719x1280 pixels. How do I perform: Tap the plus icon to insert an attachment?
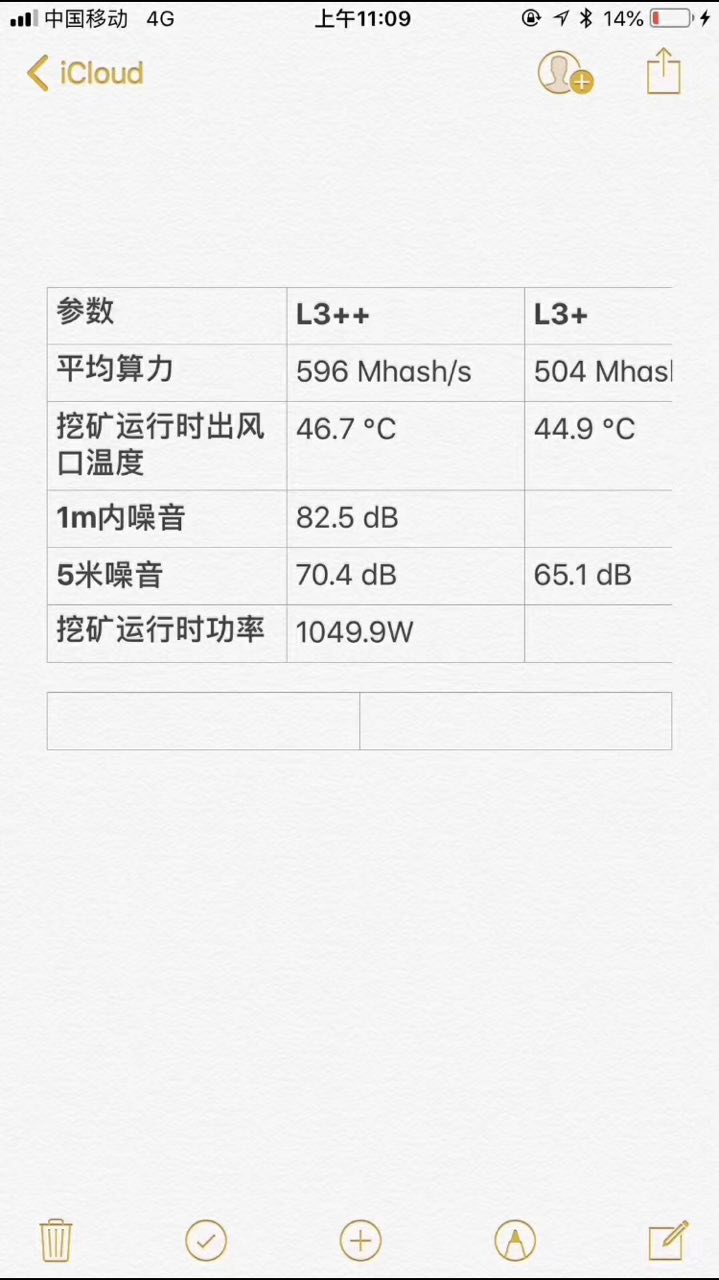(360, 1241)
